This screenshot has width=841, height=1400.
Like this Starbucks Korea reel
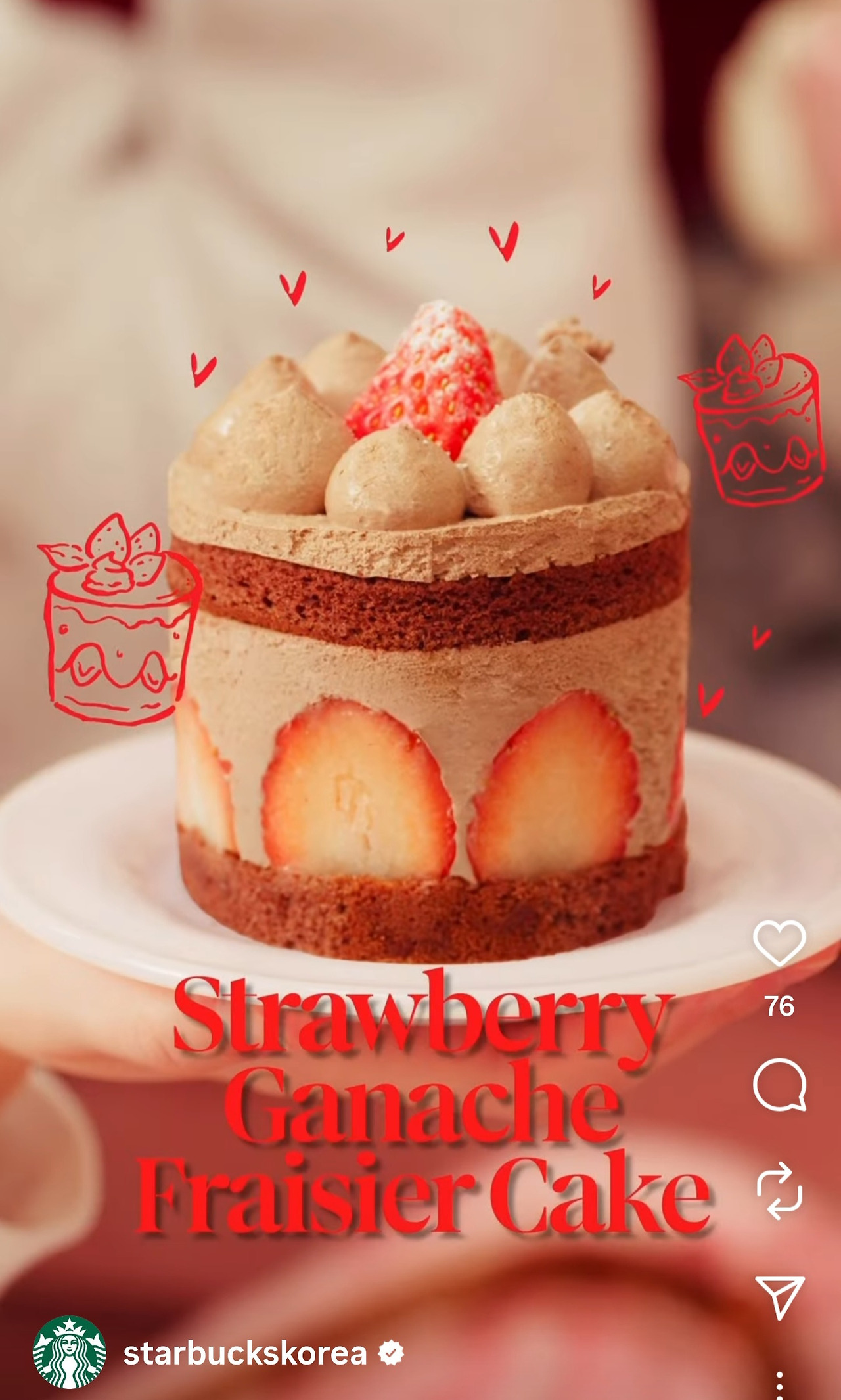(x=779, y=943)
